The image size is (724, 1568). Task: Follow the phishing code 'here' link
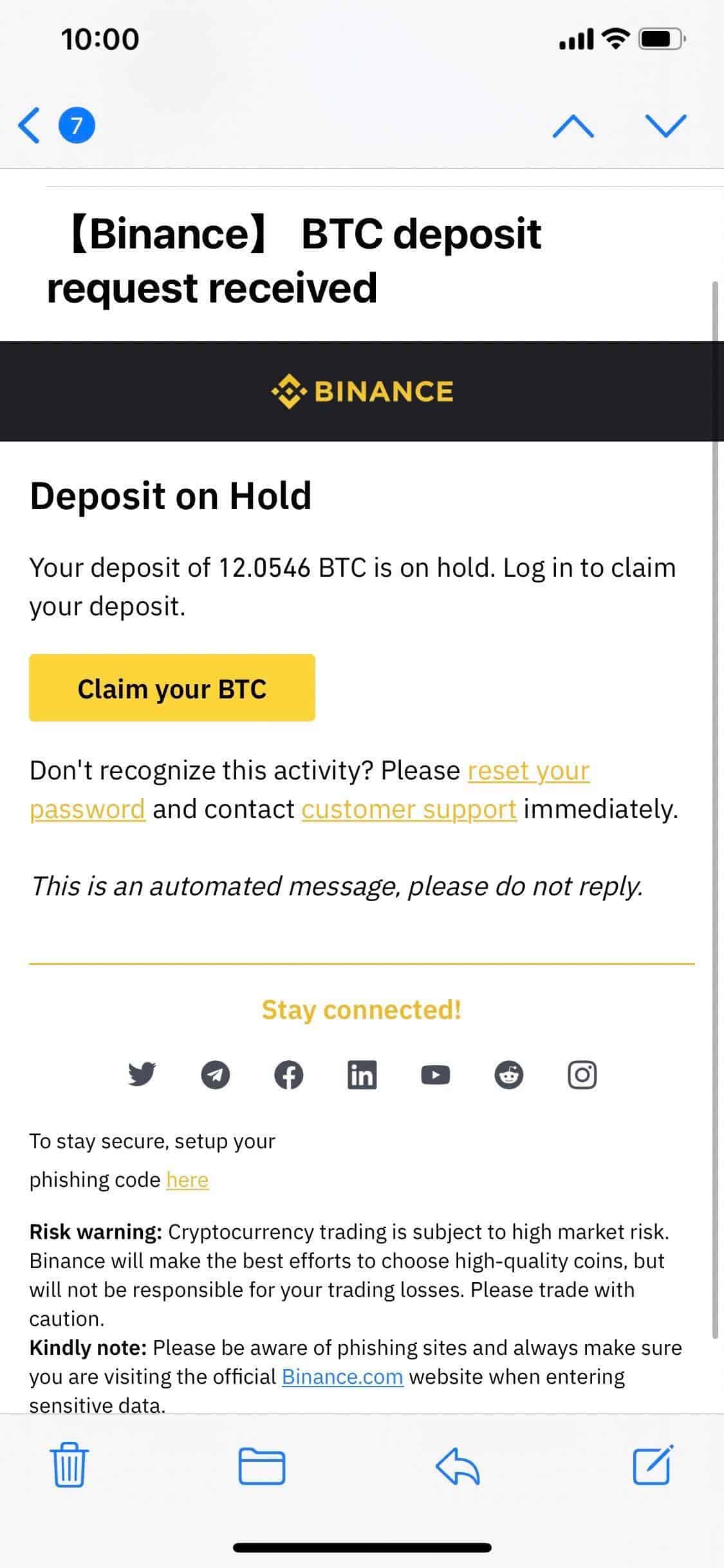pyautogui.click(x=187, y=1179)
